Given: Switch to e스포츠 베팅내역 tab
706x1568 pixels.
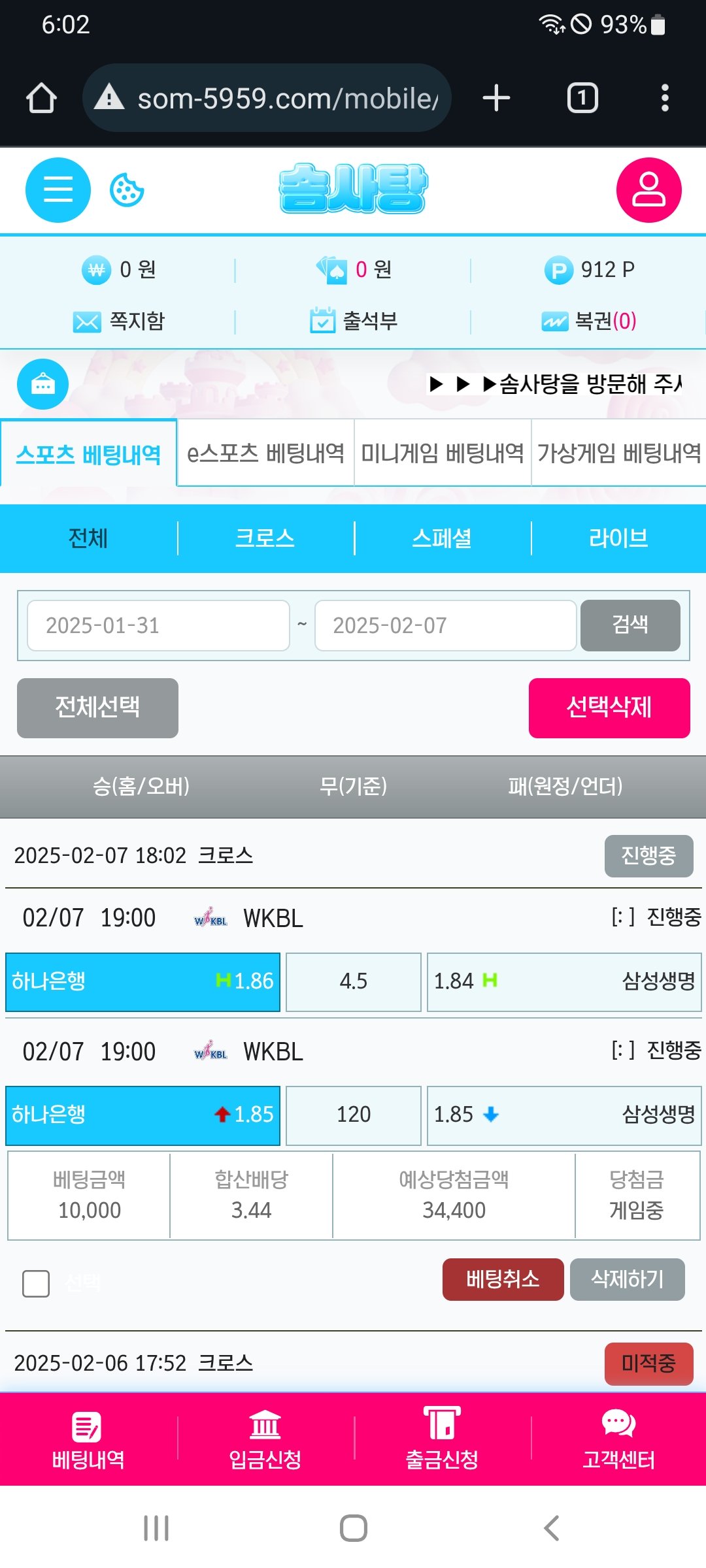Looking at the screenshot, I should click(265, 453).
